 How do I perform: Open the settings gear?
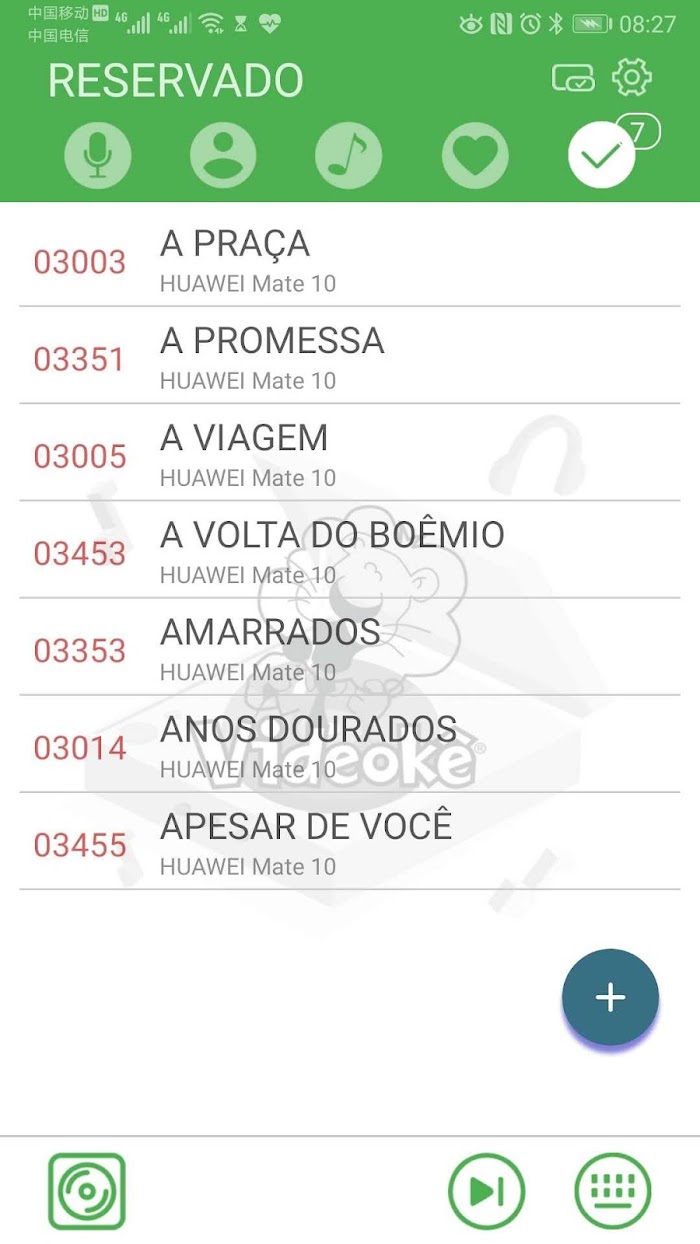point(632,77)
